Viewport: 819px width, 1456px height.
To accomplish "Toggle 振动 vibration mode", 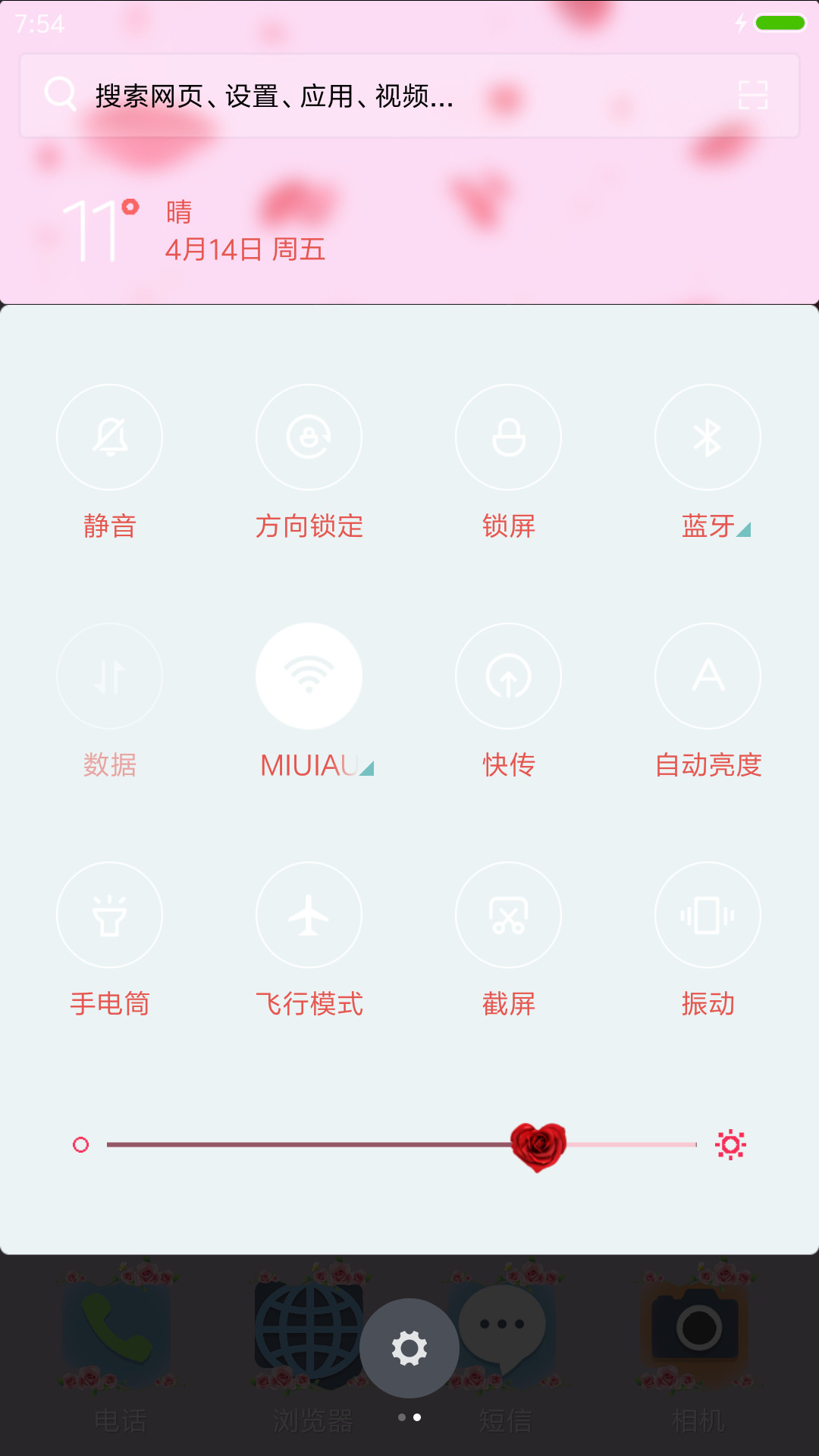I will coord(708,915).
